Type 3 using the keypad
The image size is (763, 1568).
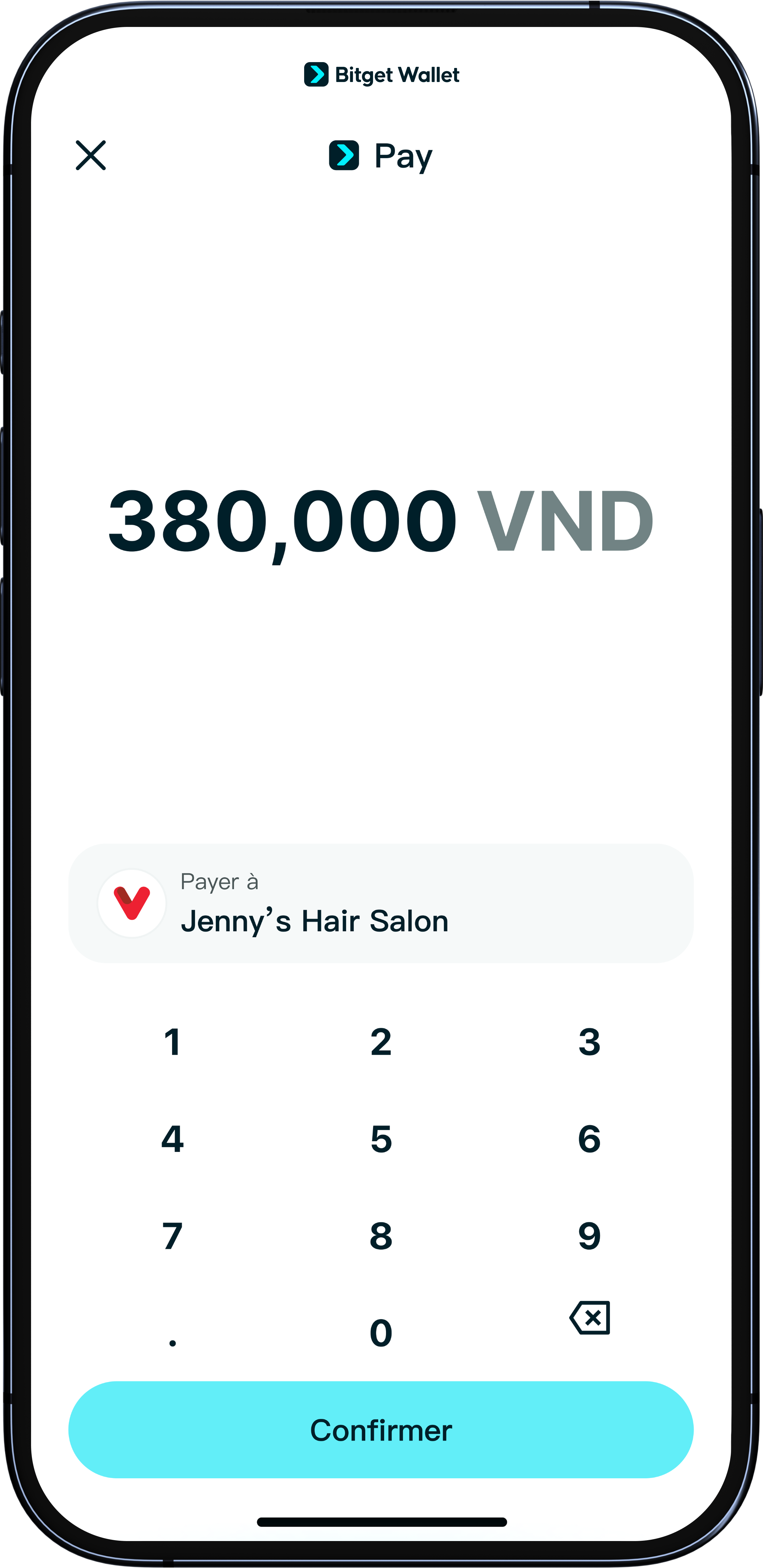pyautogui.click(x=590, y=1042)
